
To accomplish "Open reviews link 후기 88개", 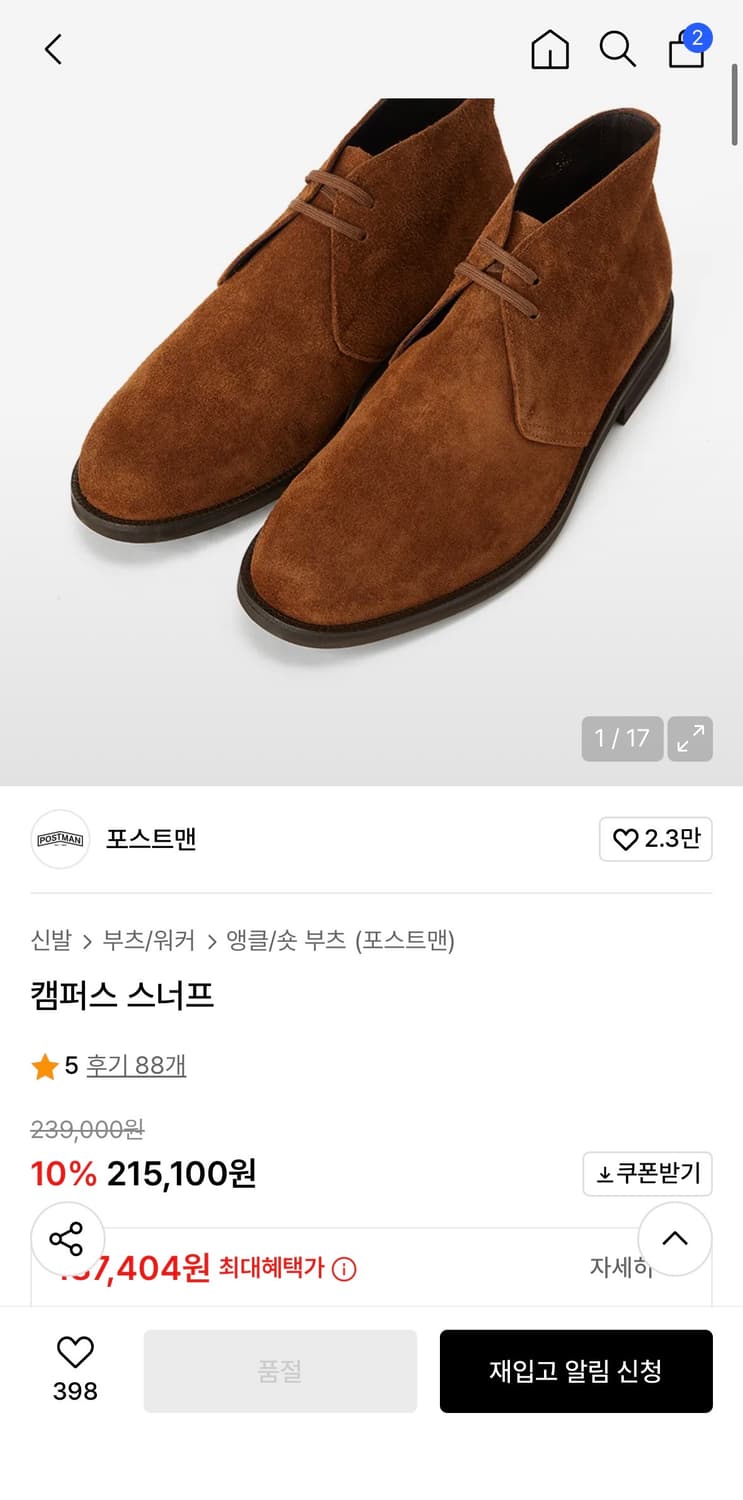I will (x=137, y=1066).
